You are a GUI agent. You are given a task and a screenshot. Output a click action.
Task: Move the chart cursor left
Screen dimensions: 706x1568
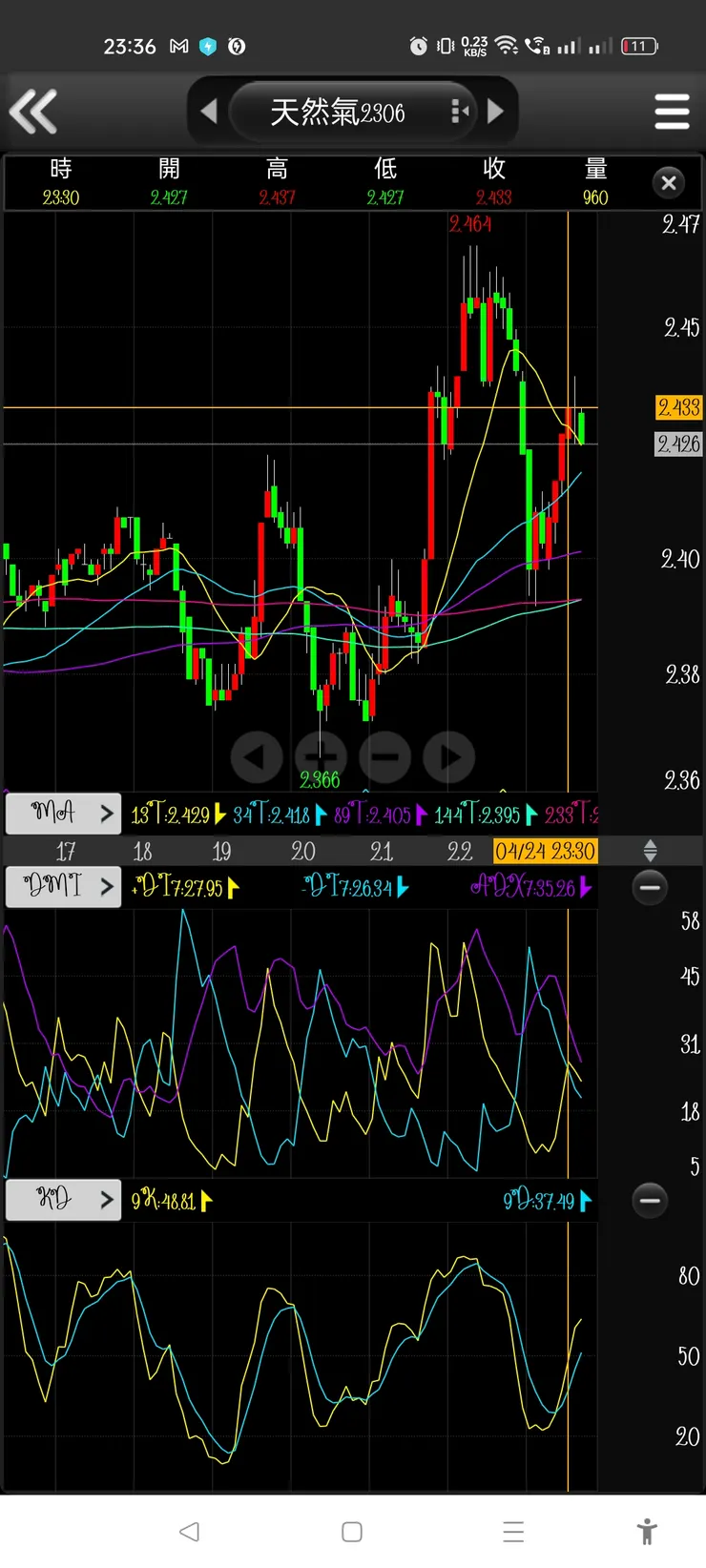(256, 757)
